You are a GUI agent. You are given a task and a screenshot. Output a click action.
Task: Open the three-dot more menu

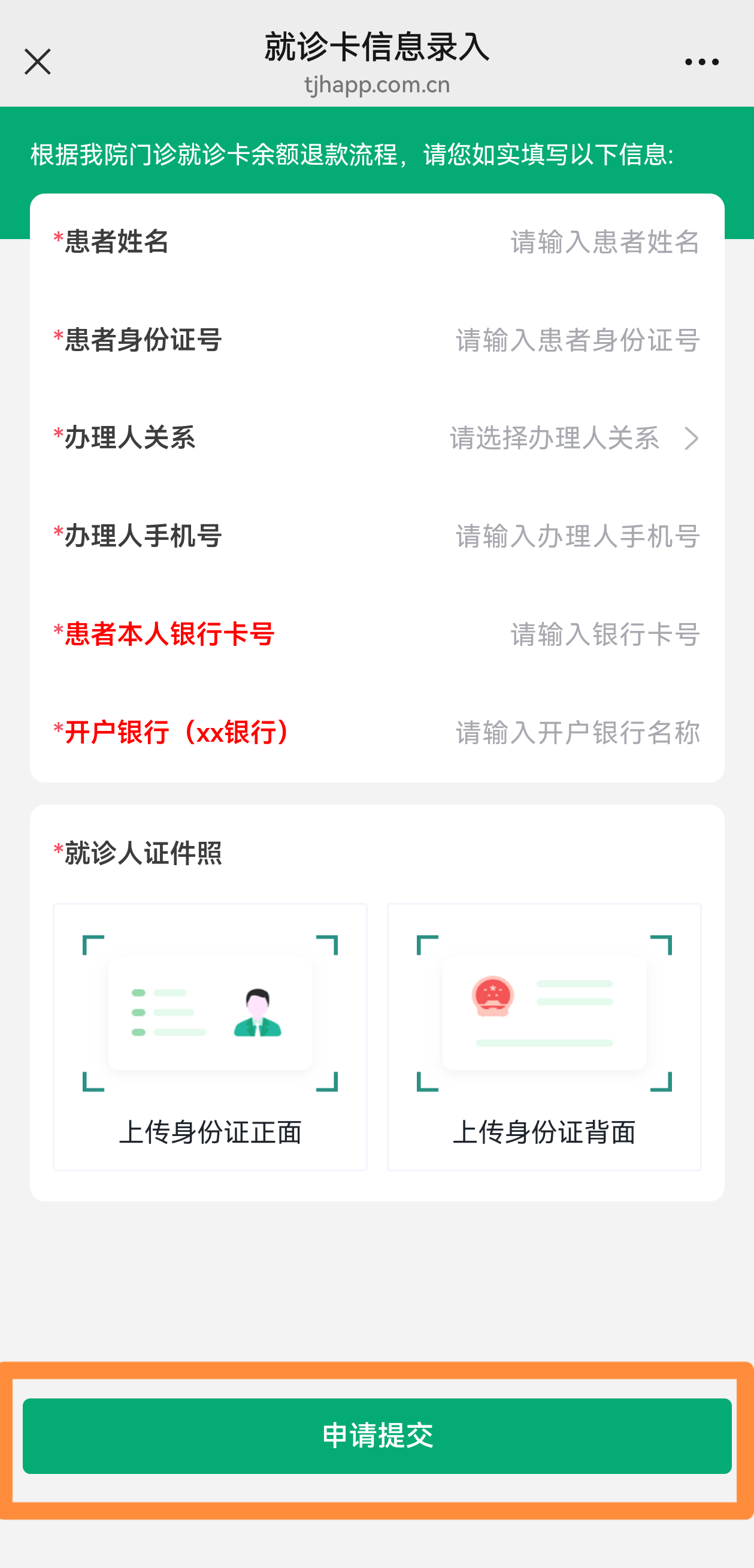coord(701,62)
